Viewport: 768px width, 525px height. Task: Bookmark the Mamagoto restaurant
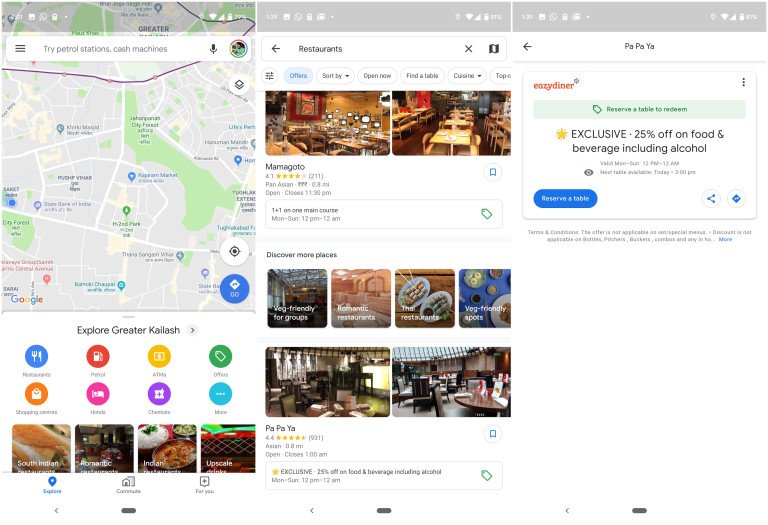click(492, 172)
